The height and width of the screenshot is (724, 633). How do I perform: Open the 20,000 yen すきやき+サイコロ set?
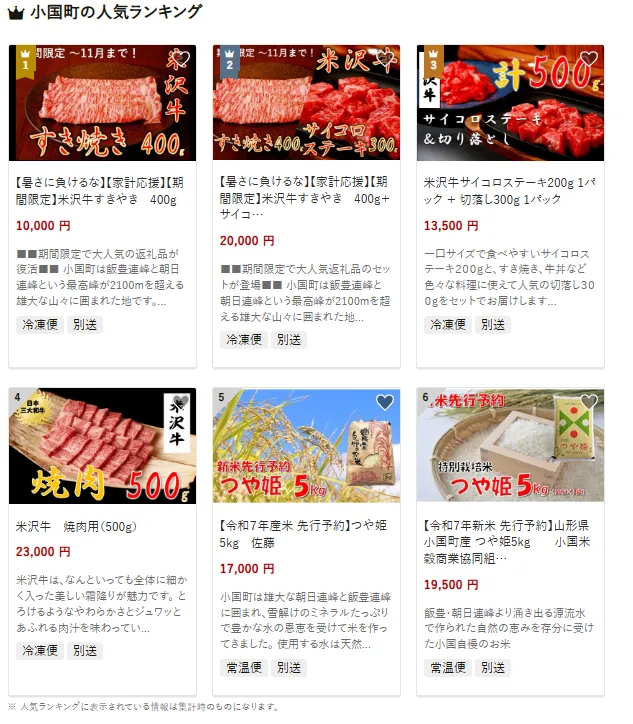point(306,191)
